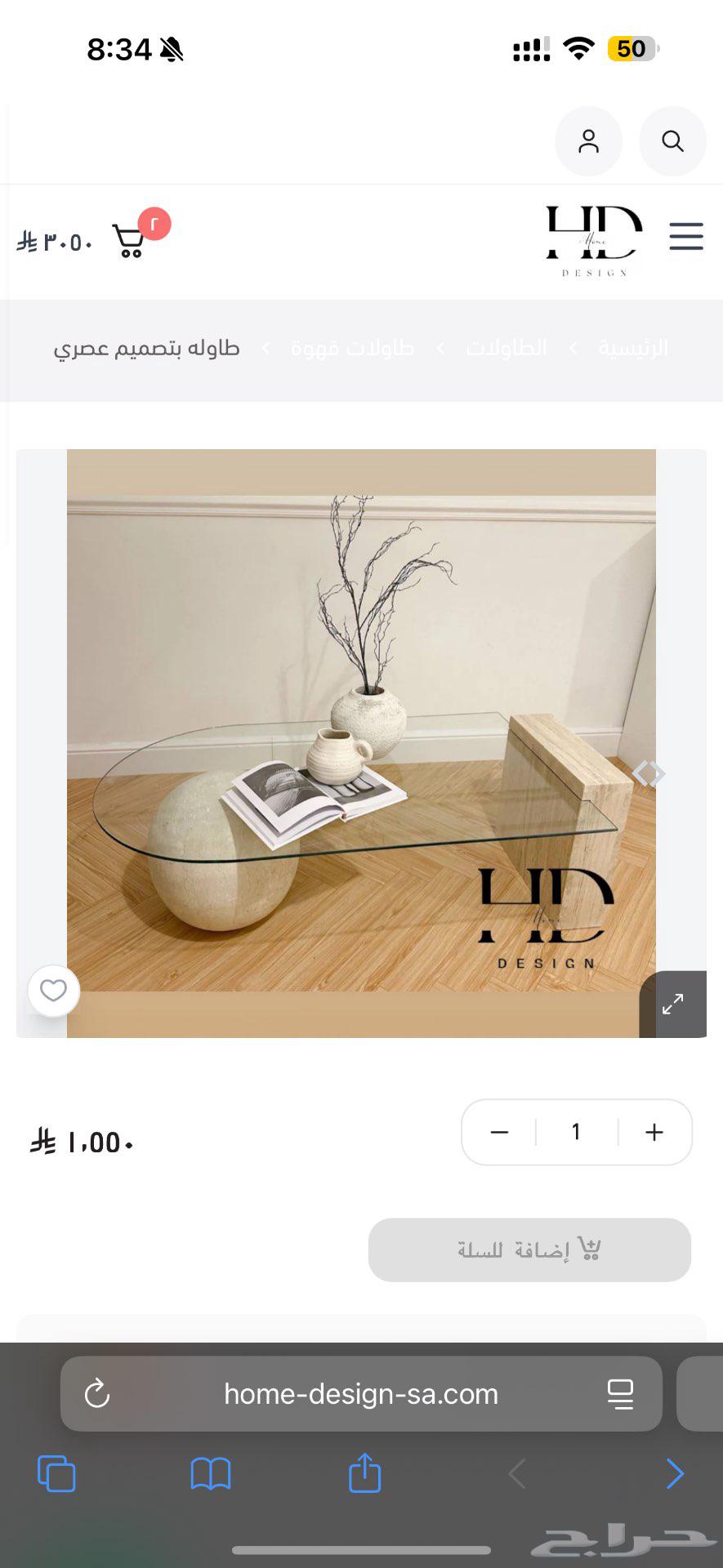Open the user account icon
The height and width of the screenshot is (1568, 723).
[588, 140]
